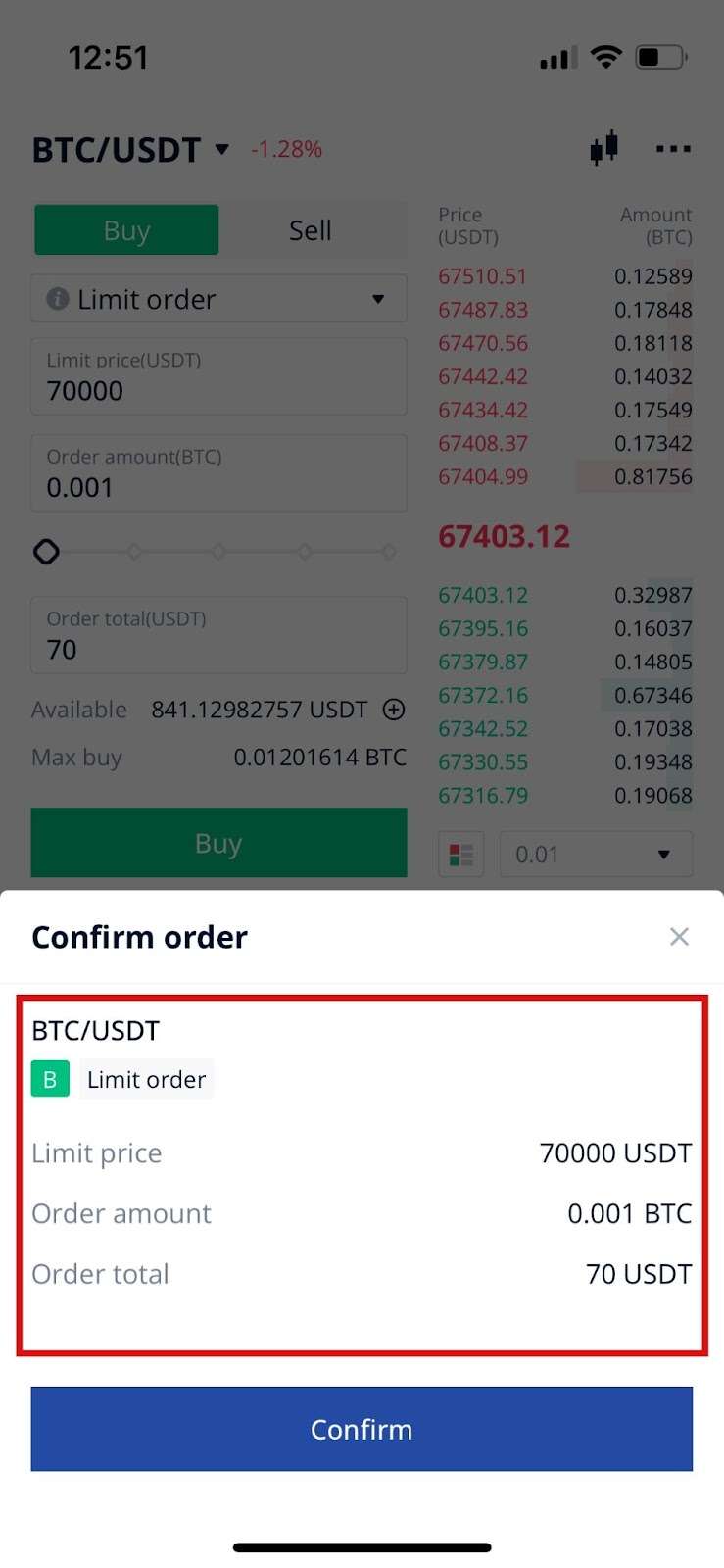Confirm the BTC/USDT limit order
The image size is (724, 1568).
(x=362, y=1428)
